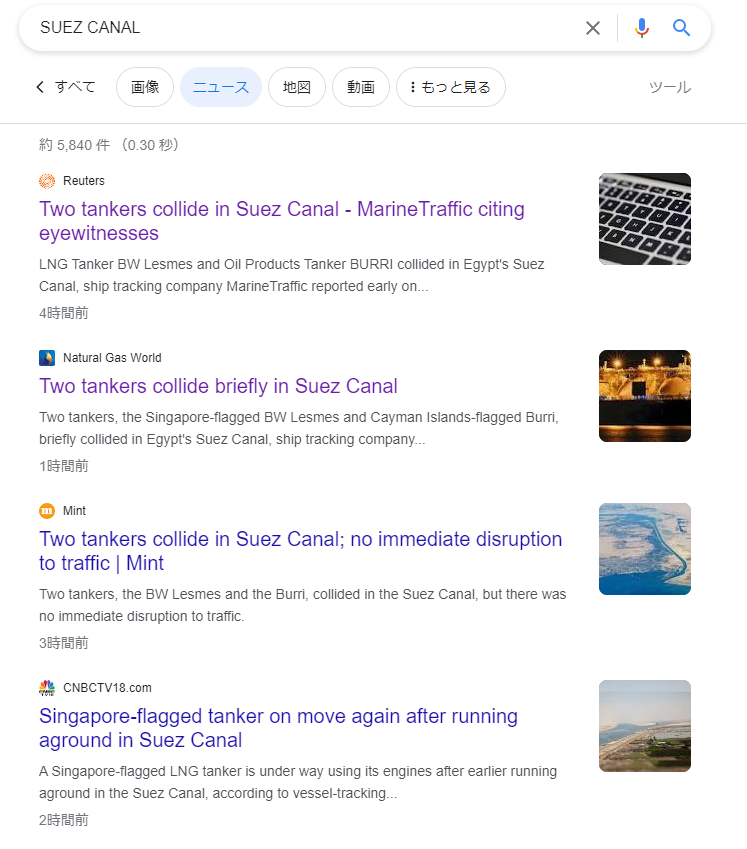
Task: Tap the night ship thumbnail by Natural Gas World
Action: tap(644, 396)
